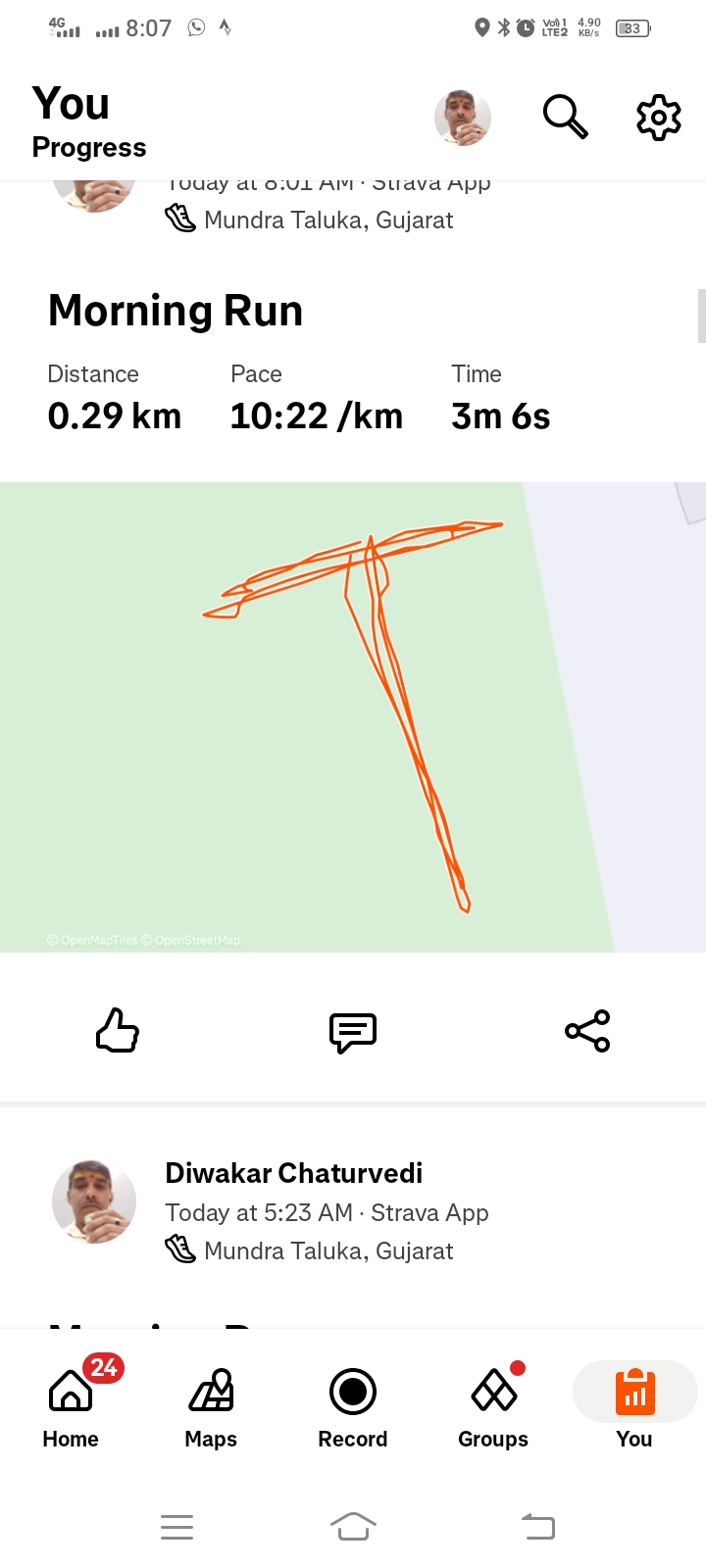Tap the system back button
Image resolution: width=706 pixels, height=1568 pixels.
537,1526
